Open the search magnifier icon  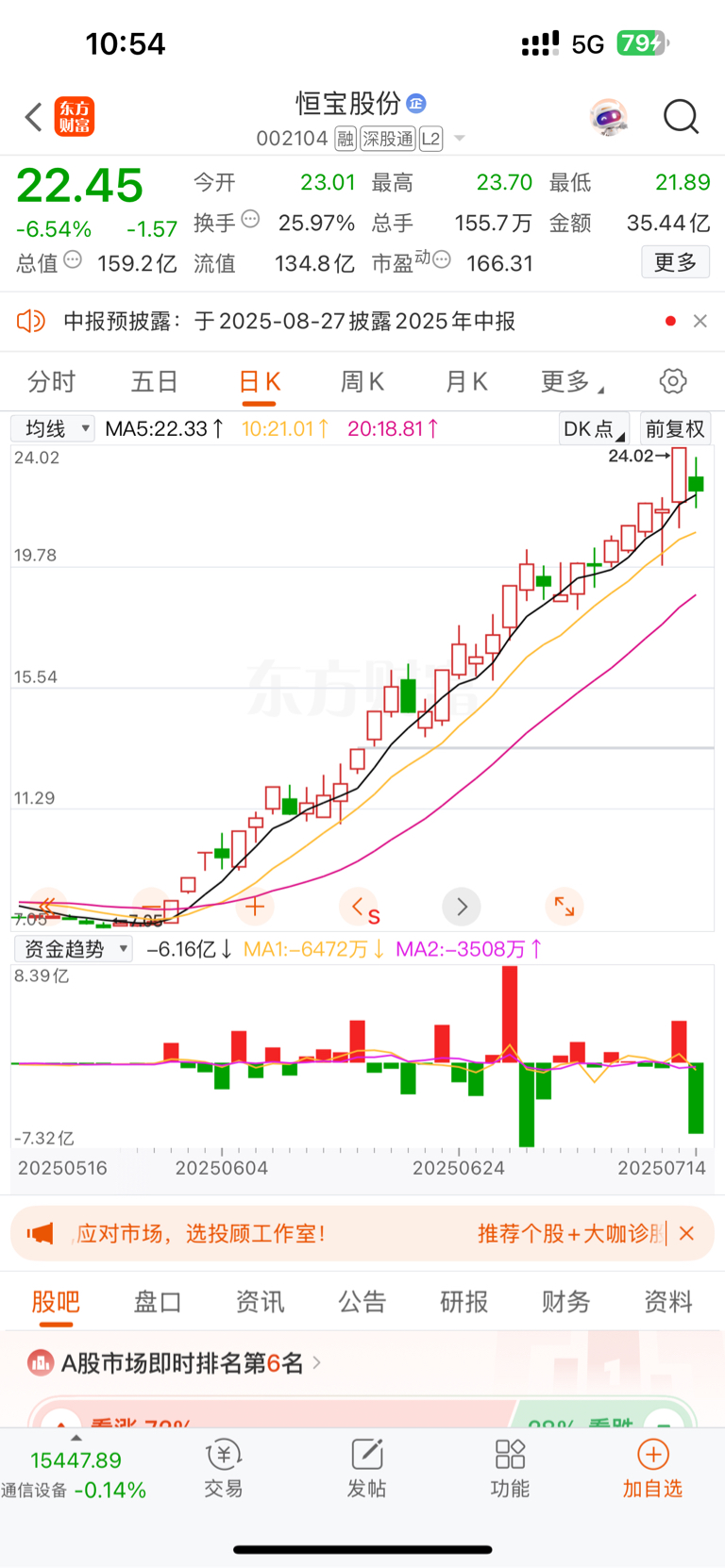pos(680,117)
